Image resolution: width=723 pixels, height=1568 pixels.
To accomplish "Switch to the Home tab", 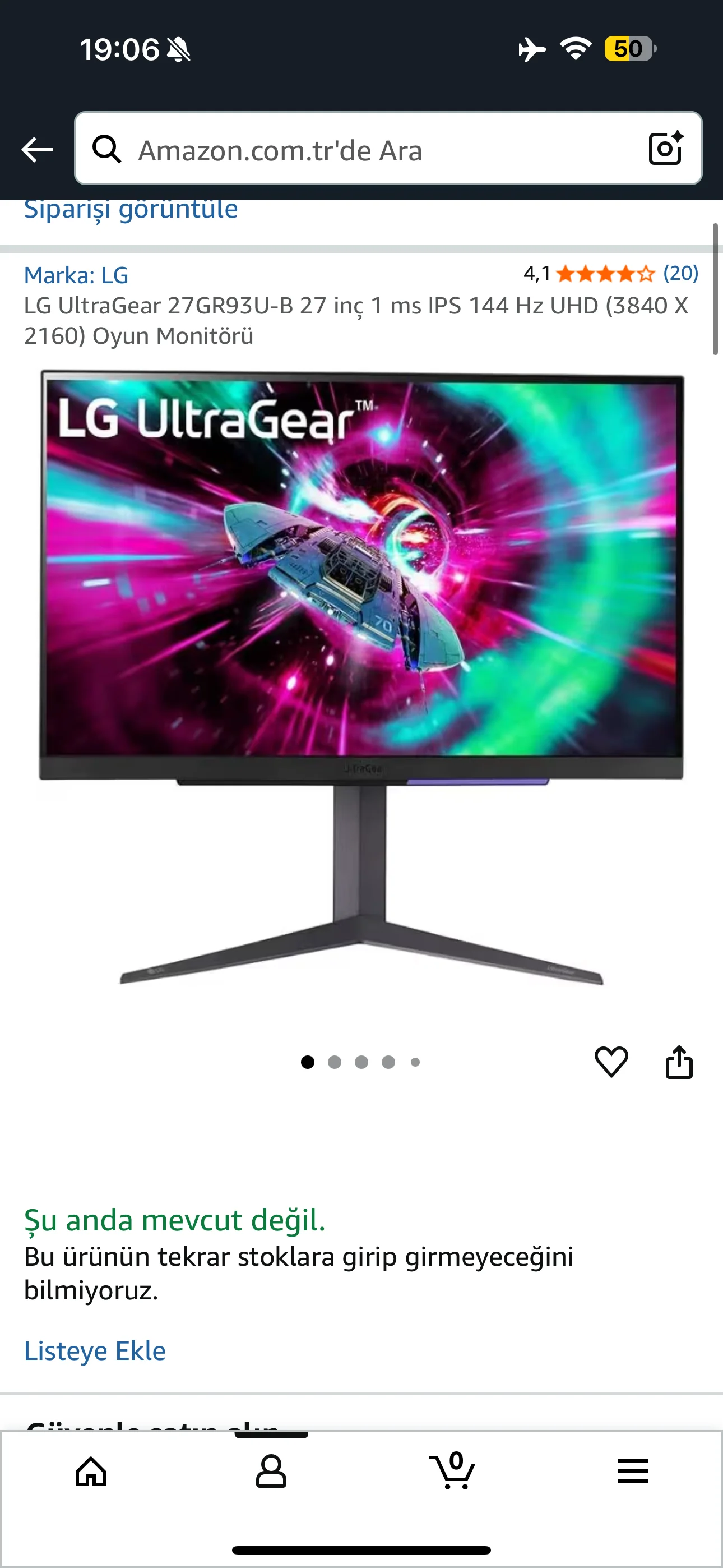I will 91,1472.
